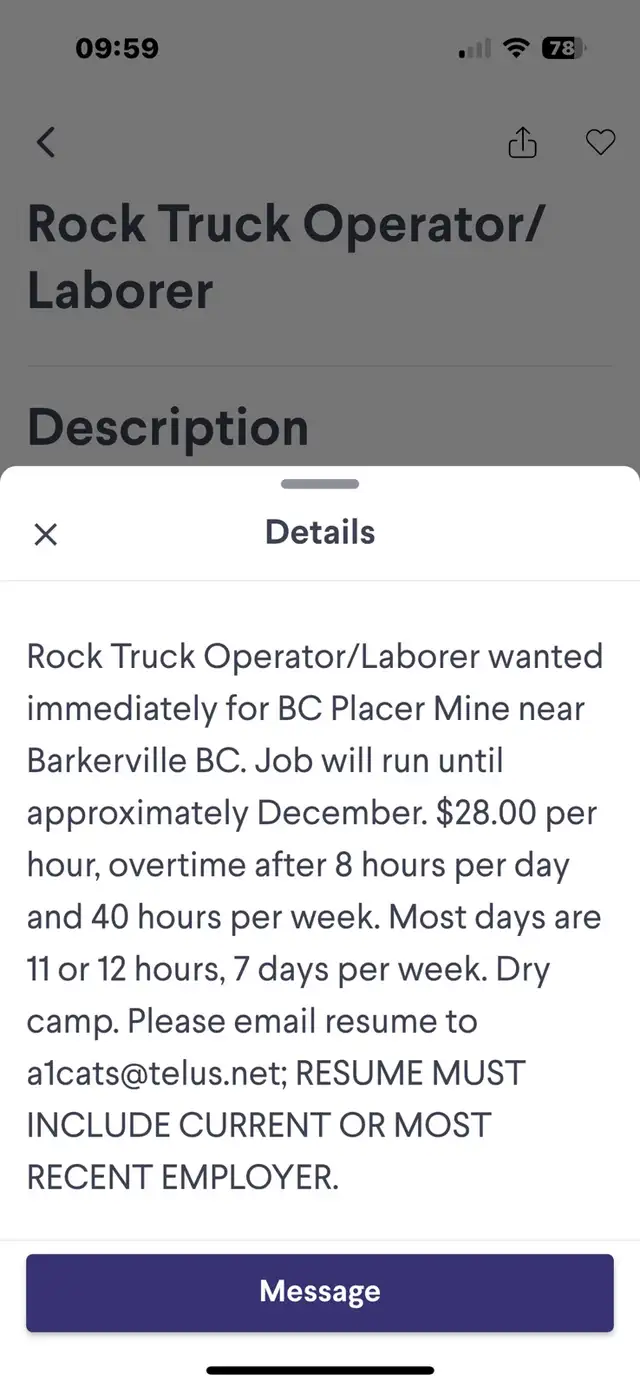
Task: Message the job poster
Action: [x=320, y=1292]
